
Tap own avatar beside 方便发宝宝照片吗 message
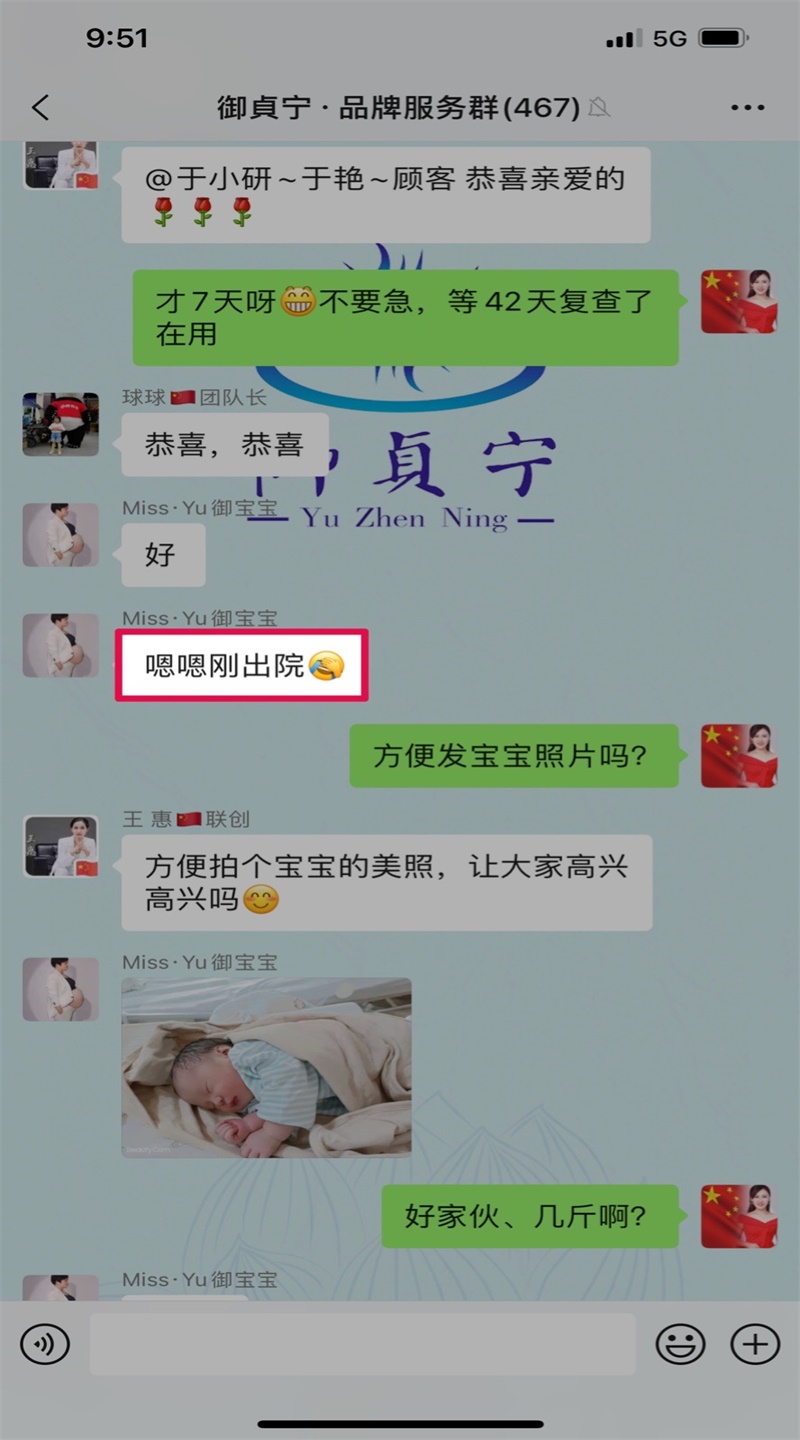738,756
